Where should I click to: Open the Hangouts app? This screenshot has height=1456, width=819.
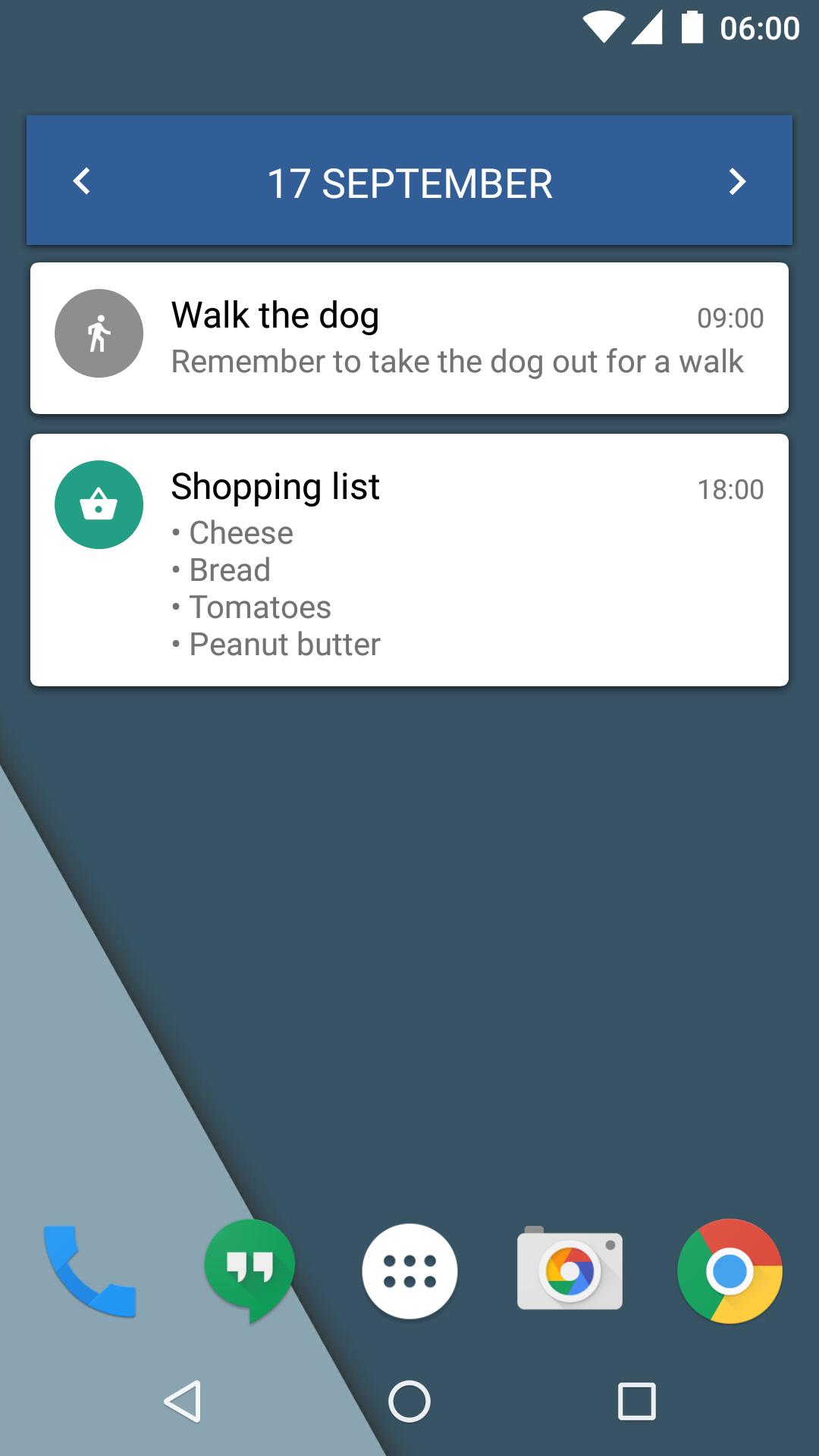pyautogui.click(x=249, y=1271)
